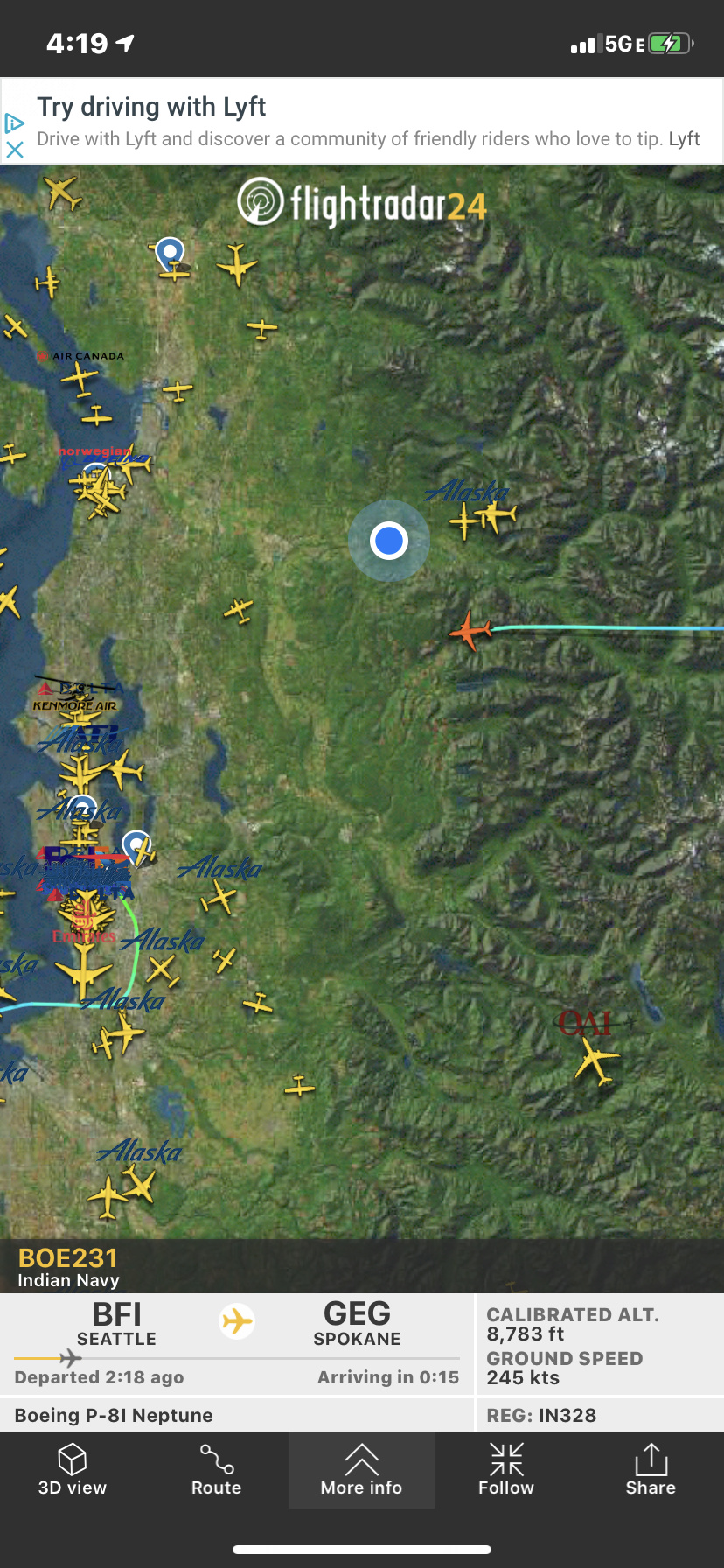Open the Try driving with Lyft ad
The image size is (724, 1568).
click(x=367, y=121)
